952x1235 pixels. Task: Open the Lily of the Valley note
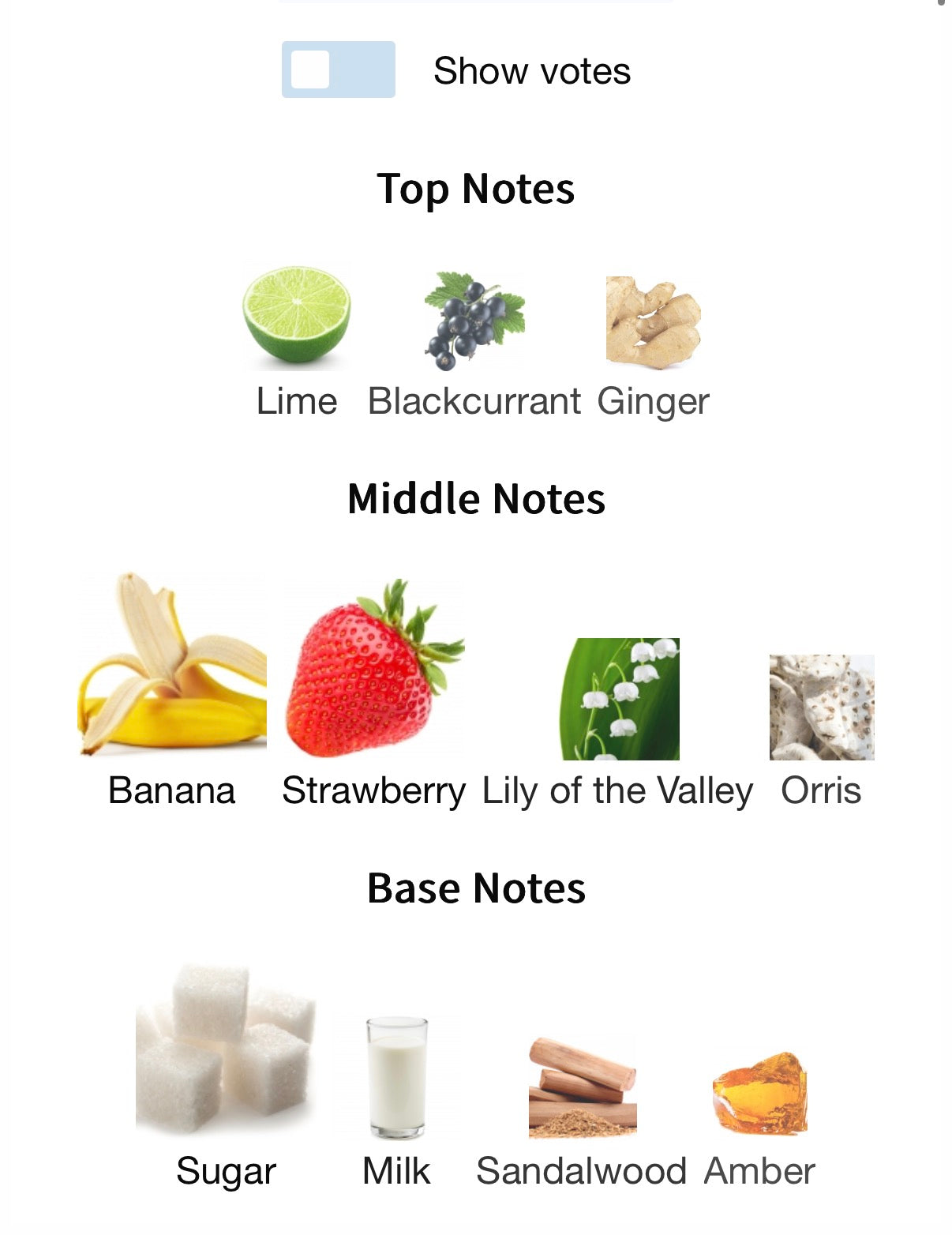tap(619, 699)
